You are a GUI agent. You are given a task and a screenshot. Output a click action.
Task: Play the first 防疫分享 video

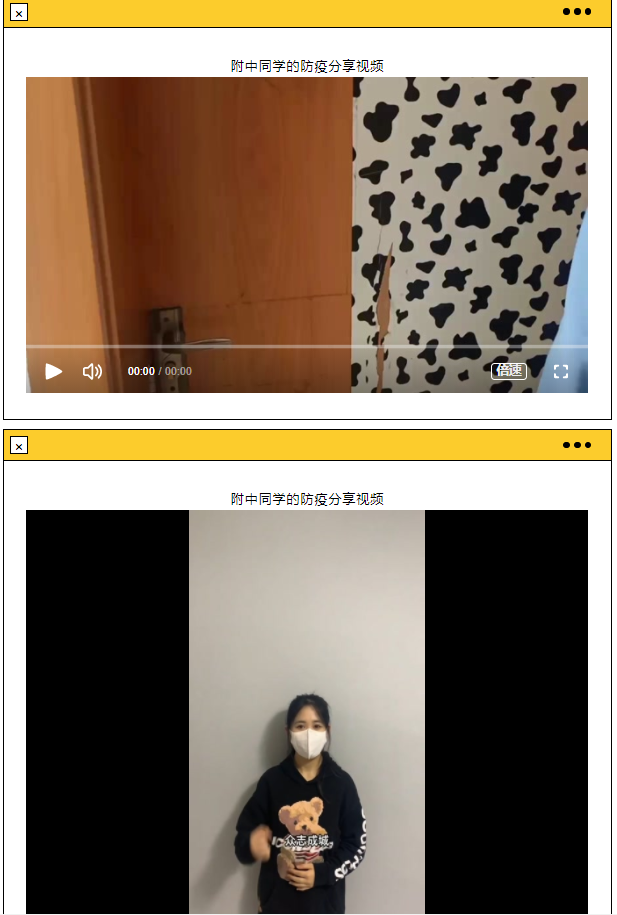(x=54, y=371)
